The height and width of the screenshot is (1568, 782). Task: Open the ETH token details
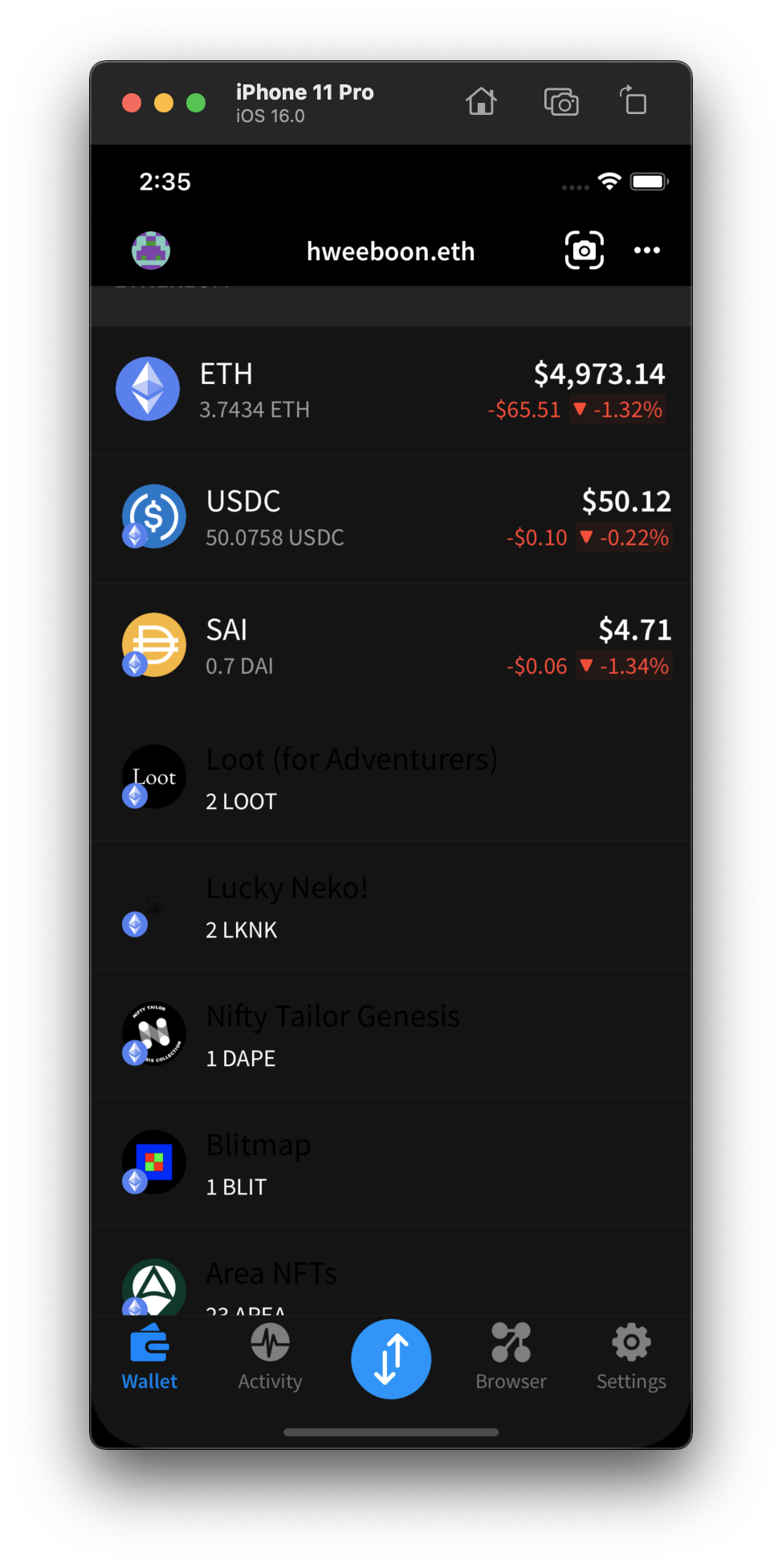click(x=391, y=390)
